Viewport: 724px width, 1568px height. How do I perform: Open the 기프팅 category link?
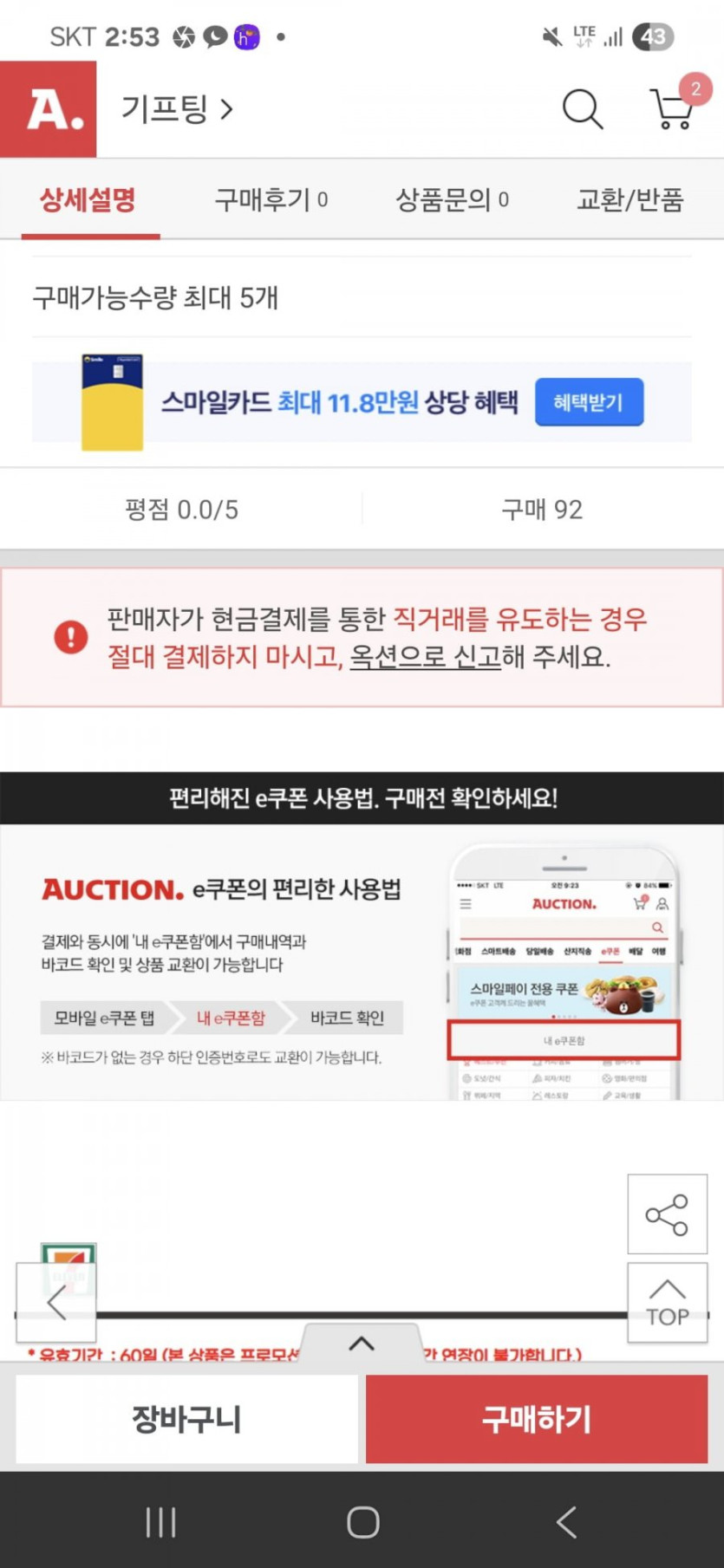pyautogui.click(x=177, y=109)
